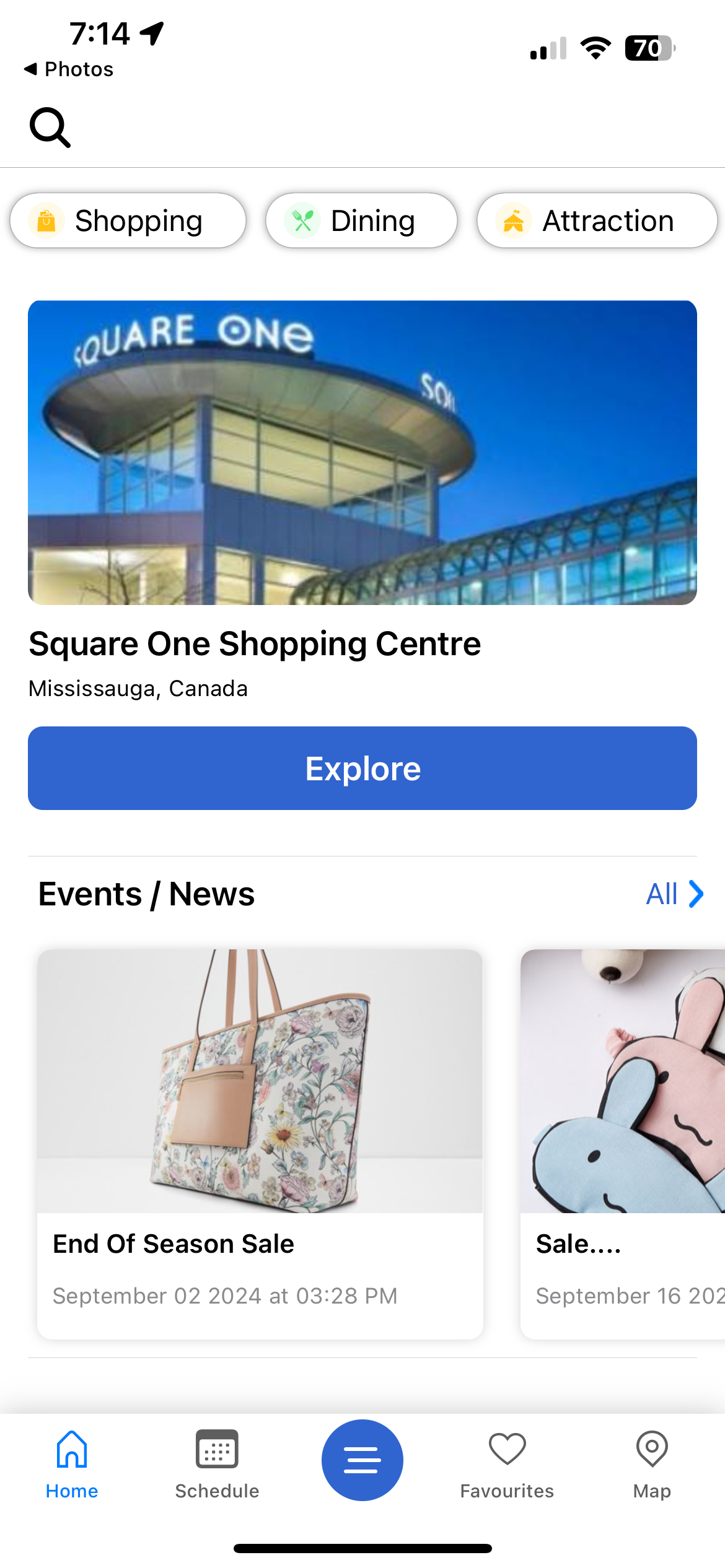
Task: Show the Favourites tab
Action: [x=507, y=1465]
